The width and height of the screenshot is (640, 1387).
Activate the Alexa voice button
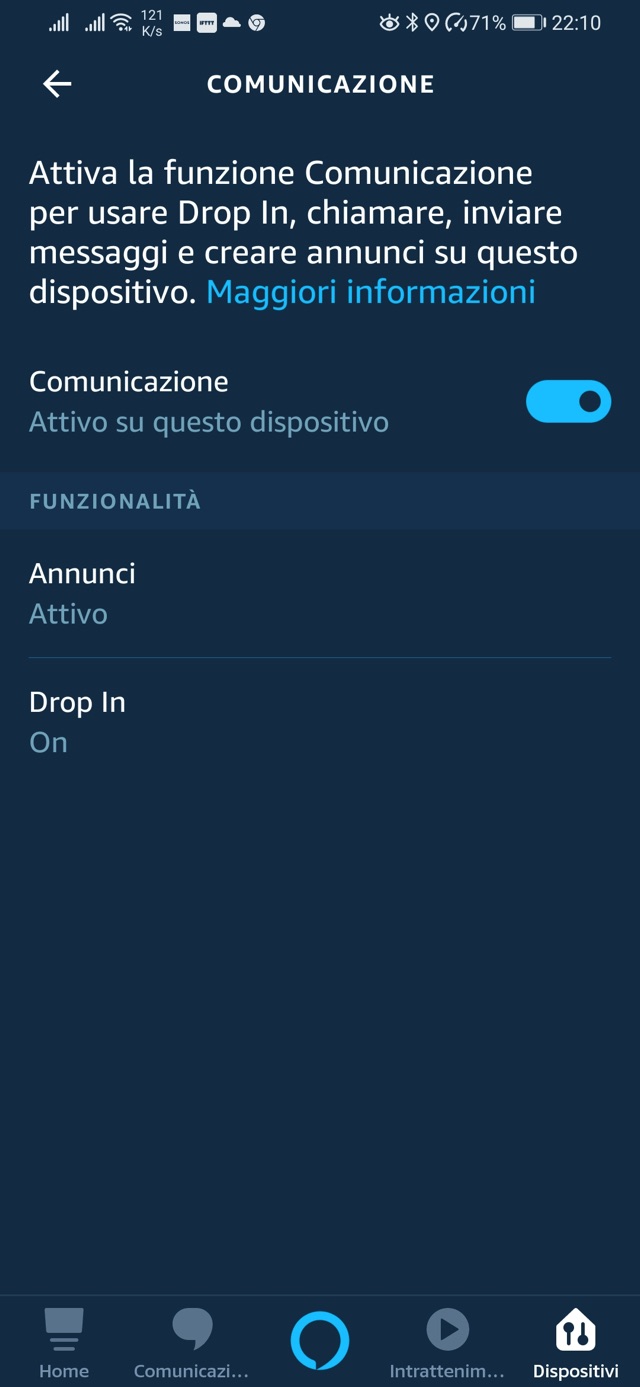320,1341
